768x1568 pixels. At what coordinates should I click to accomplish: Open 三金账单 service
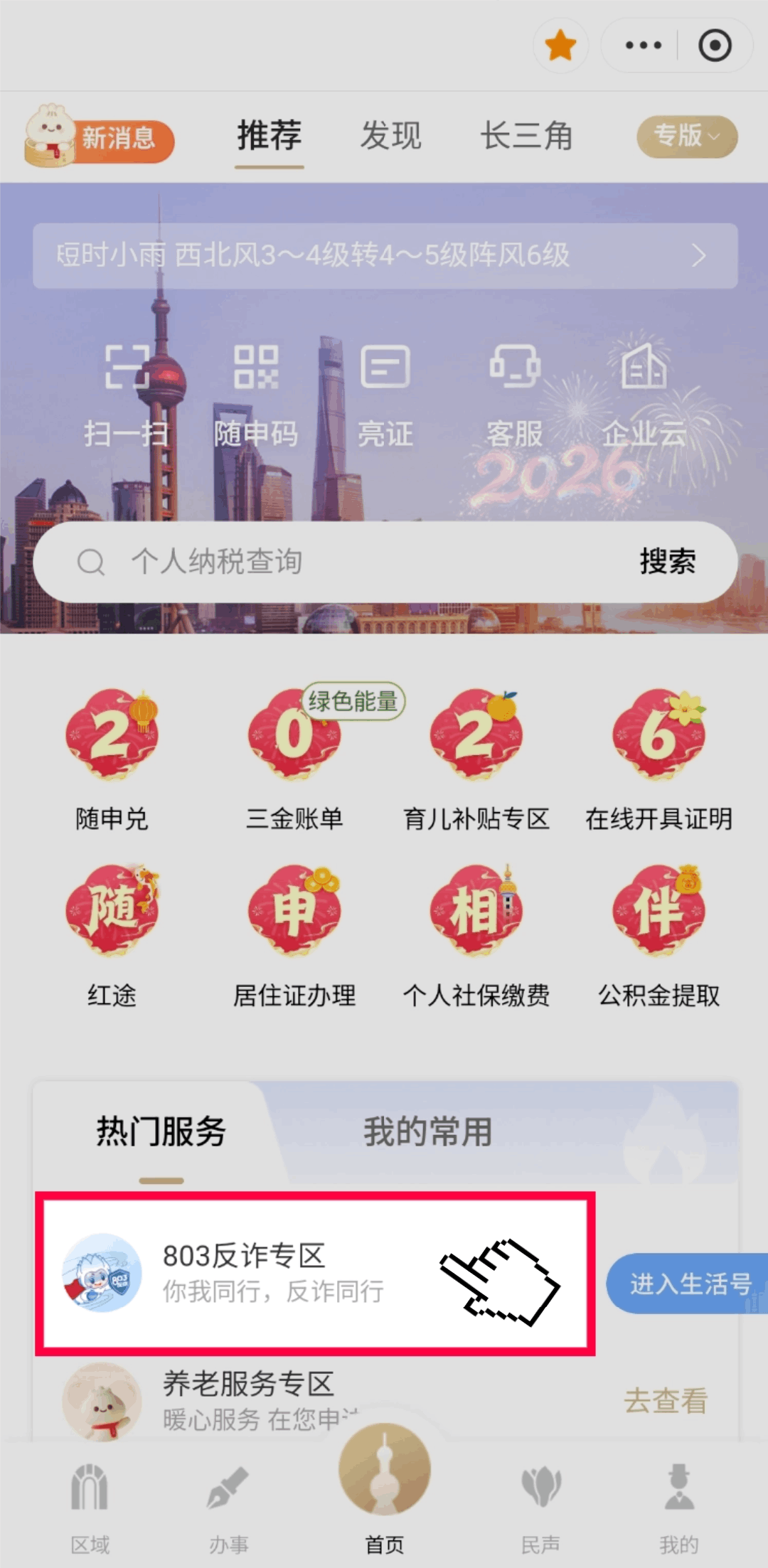click(x=294, y=757)
